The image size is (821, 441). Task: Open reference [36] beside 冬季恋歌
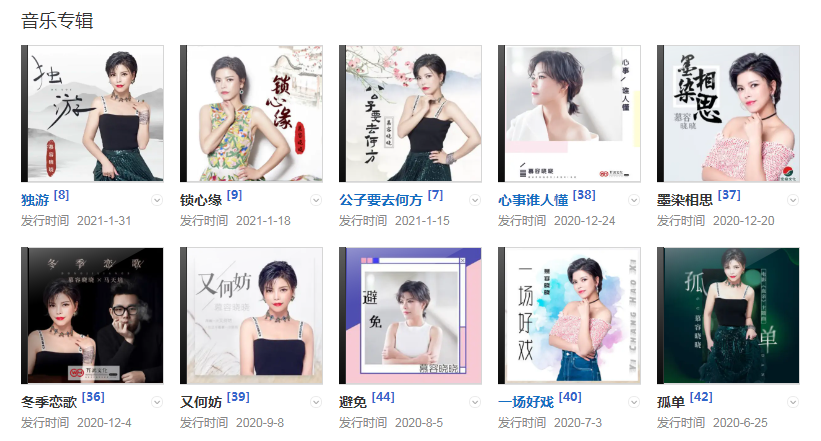click(x=93, y=397)
